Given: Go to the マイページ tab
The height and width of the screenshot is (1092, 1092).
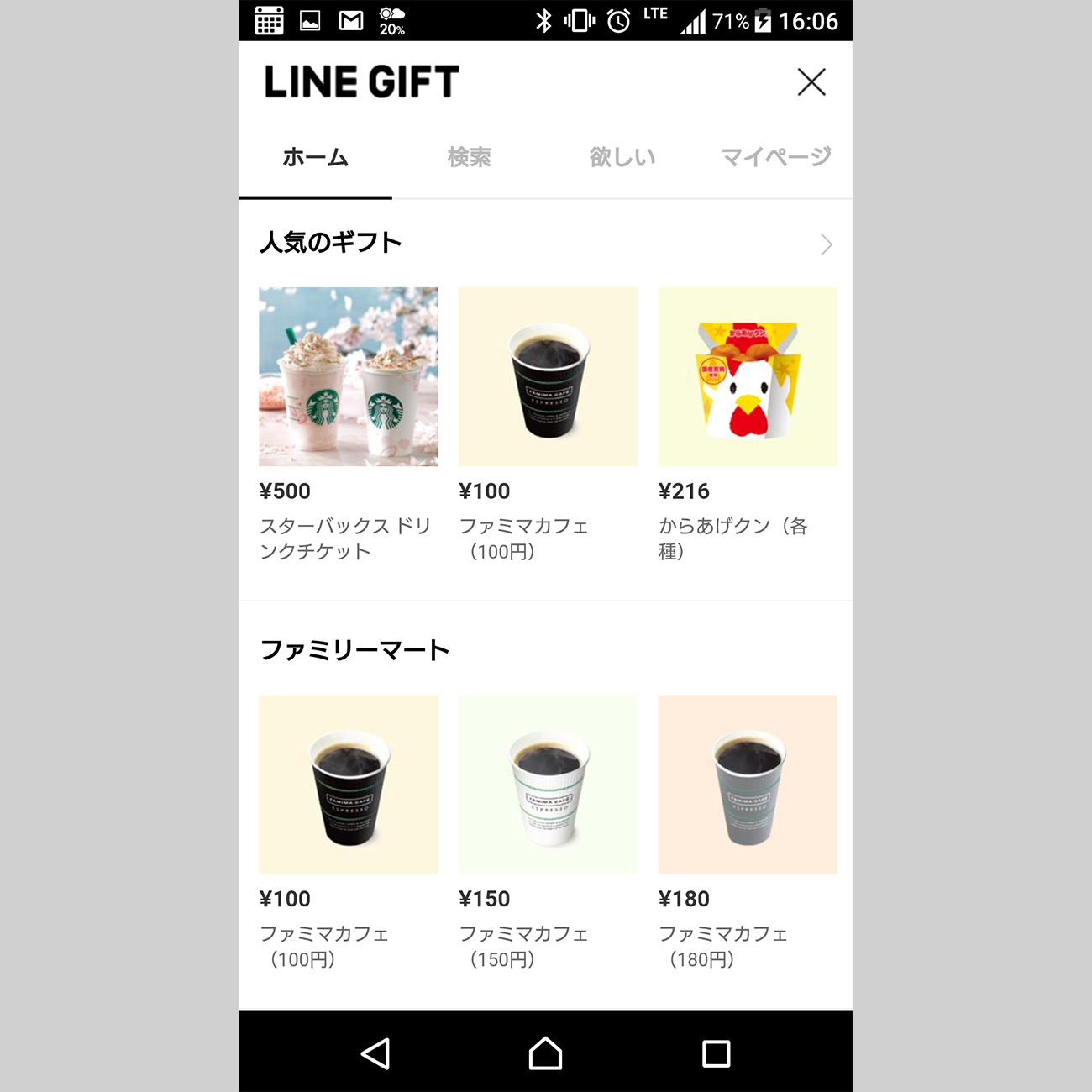Looking at the screenshot, I should click(775, 157).
